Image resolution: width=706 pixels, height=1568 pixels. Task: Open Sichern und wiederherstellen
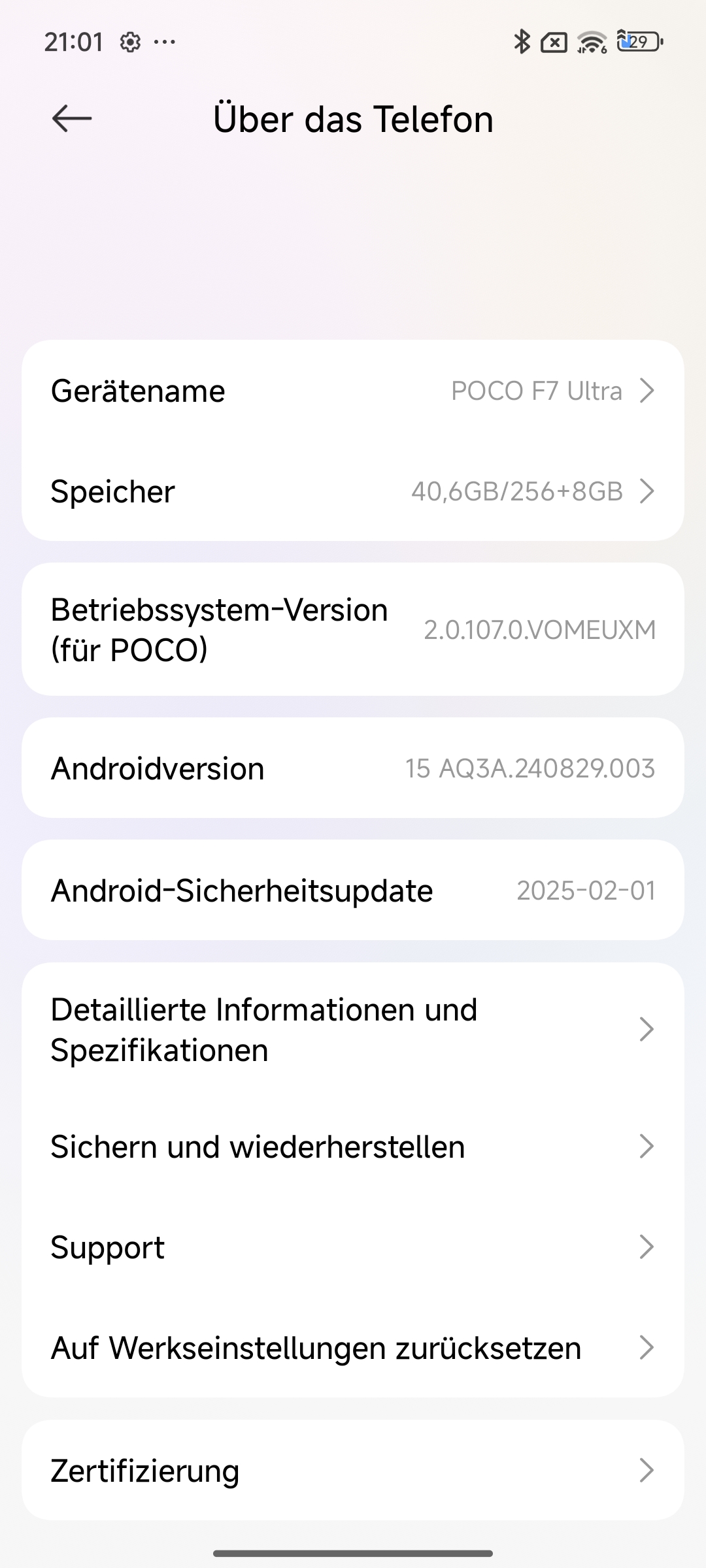[353, 1147]
